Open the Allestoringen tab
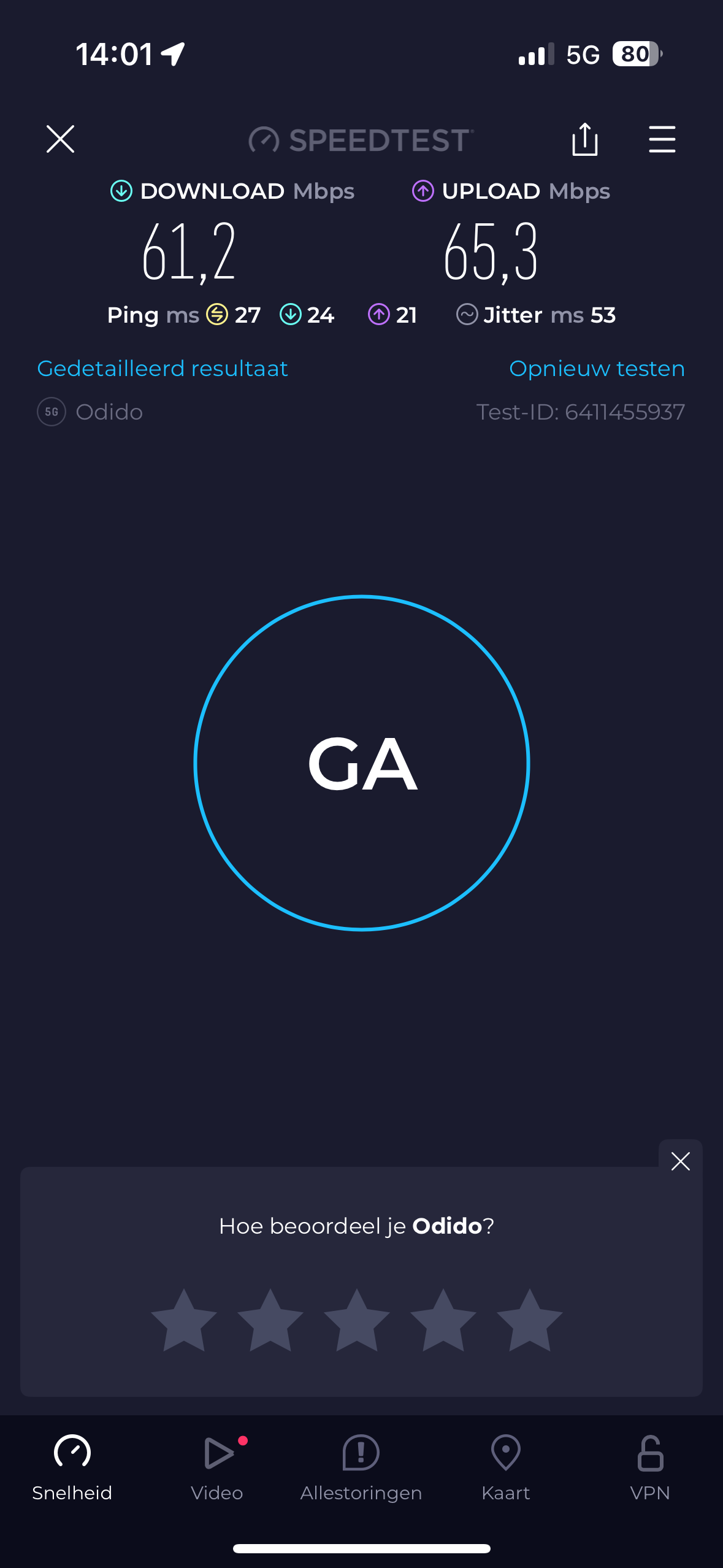Viewport: 723px width, 1568px height. click(x=361, y=1467)
